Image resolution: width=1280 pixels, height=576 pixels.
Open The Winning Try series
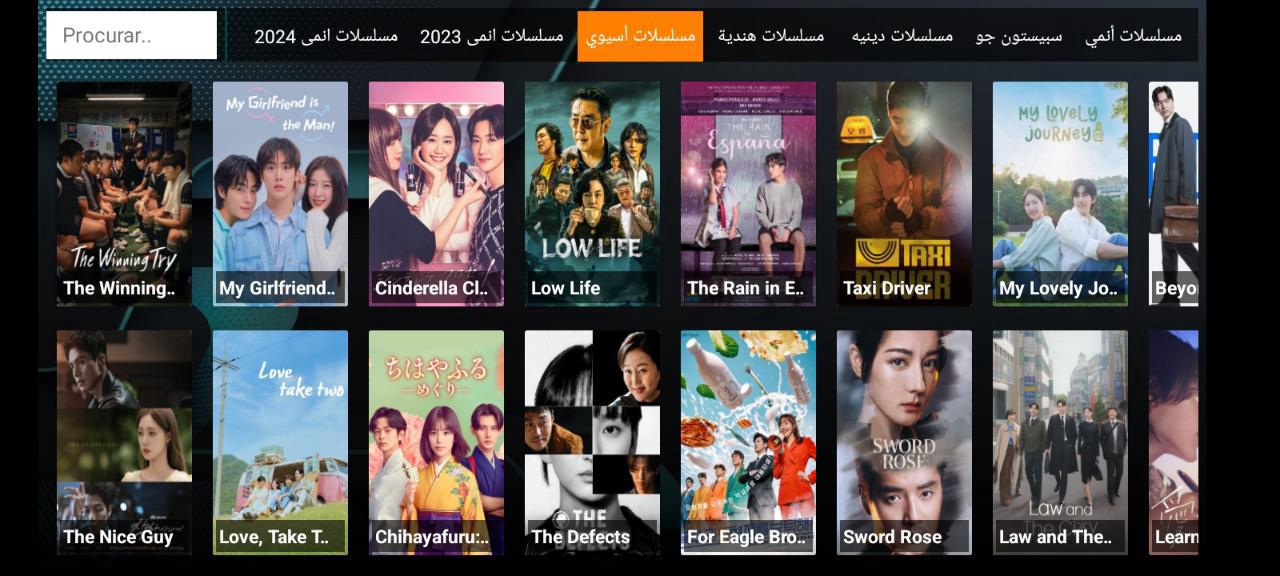[124, 193]
